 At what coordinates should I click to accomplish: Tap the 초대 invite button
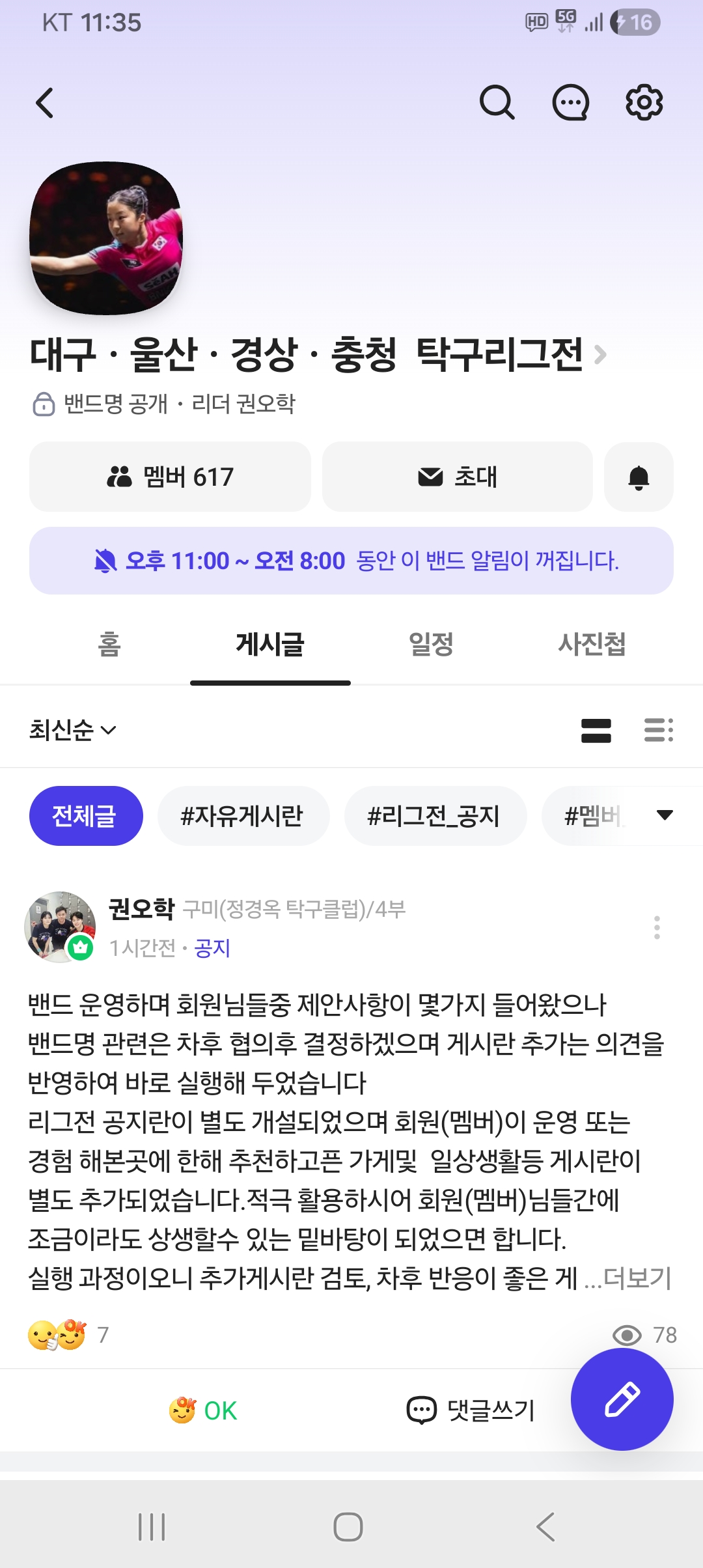click(458, 477)
